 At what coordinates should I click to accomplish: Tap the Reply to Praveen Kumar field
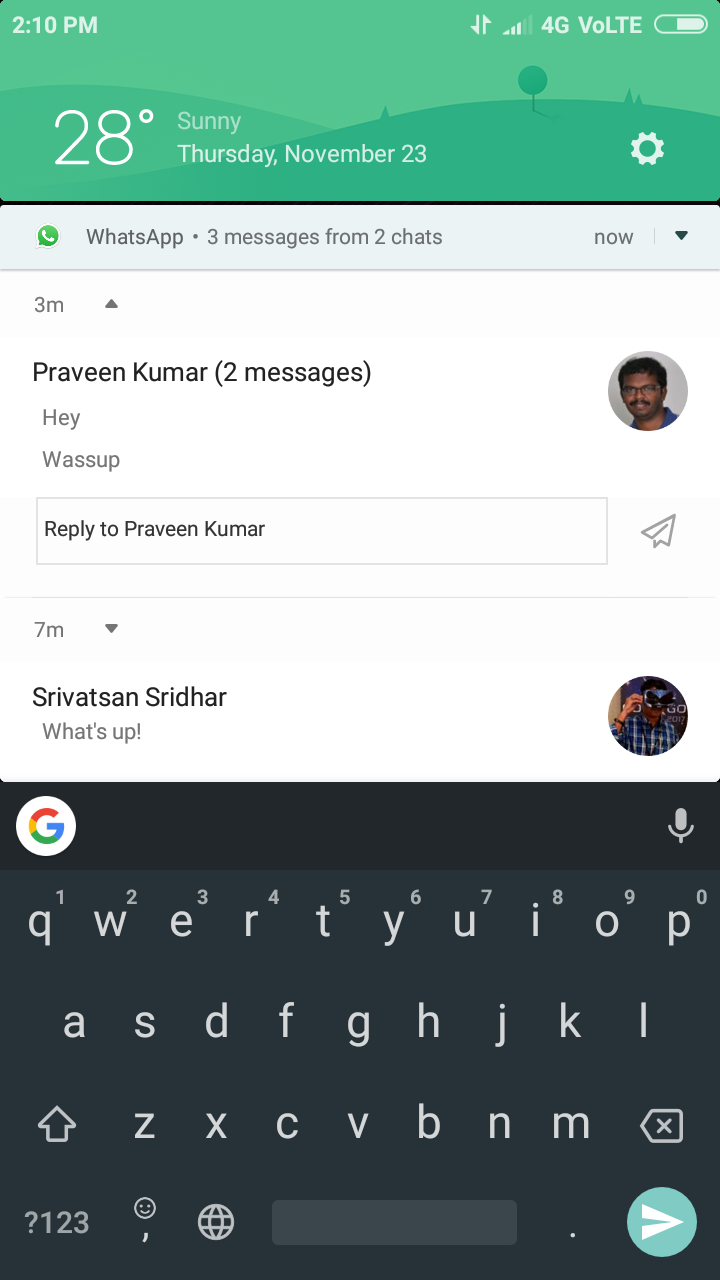(x=322, y=530)
